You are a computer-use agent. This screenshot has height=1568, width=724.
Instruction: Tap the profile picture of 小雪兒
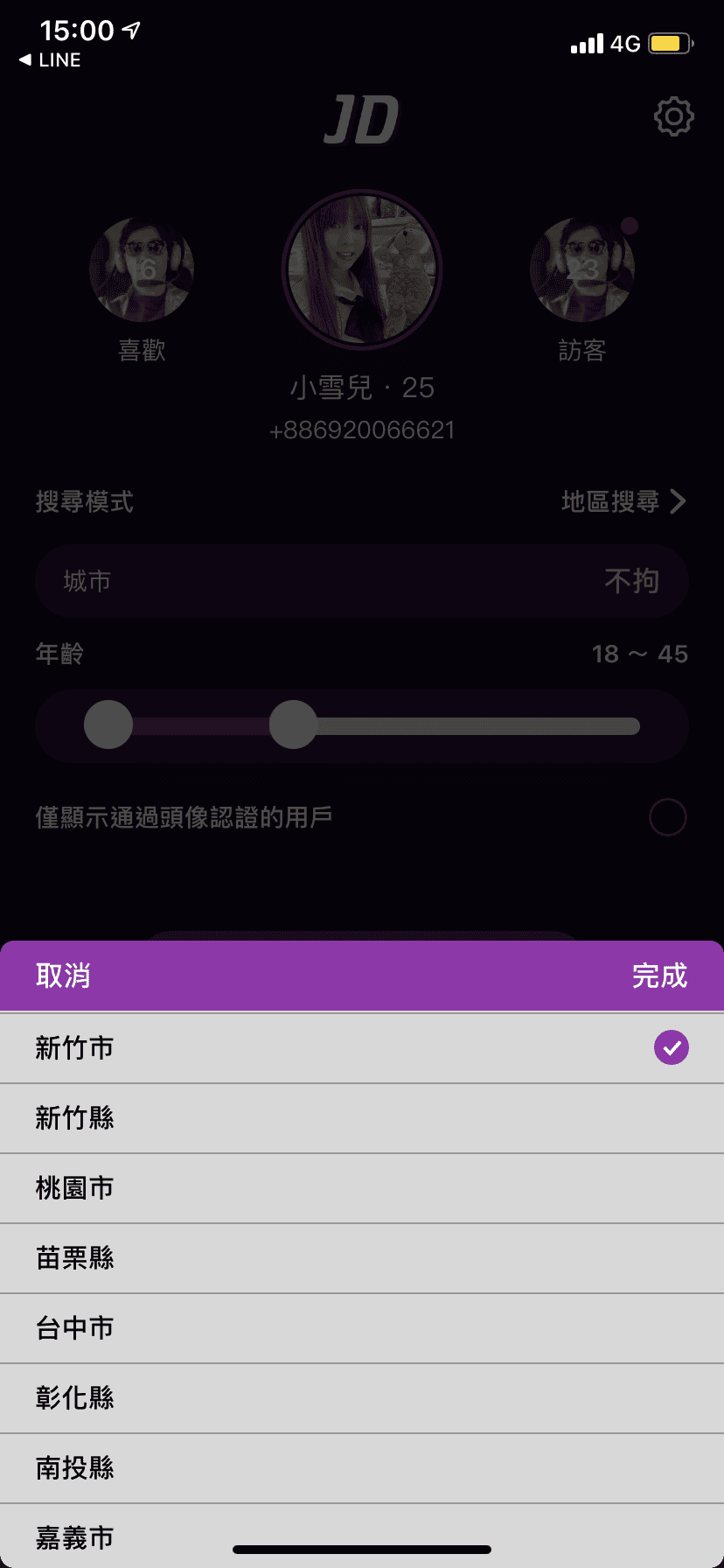[x=362, y=269]
